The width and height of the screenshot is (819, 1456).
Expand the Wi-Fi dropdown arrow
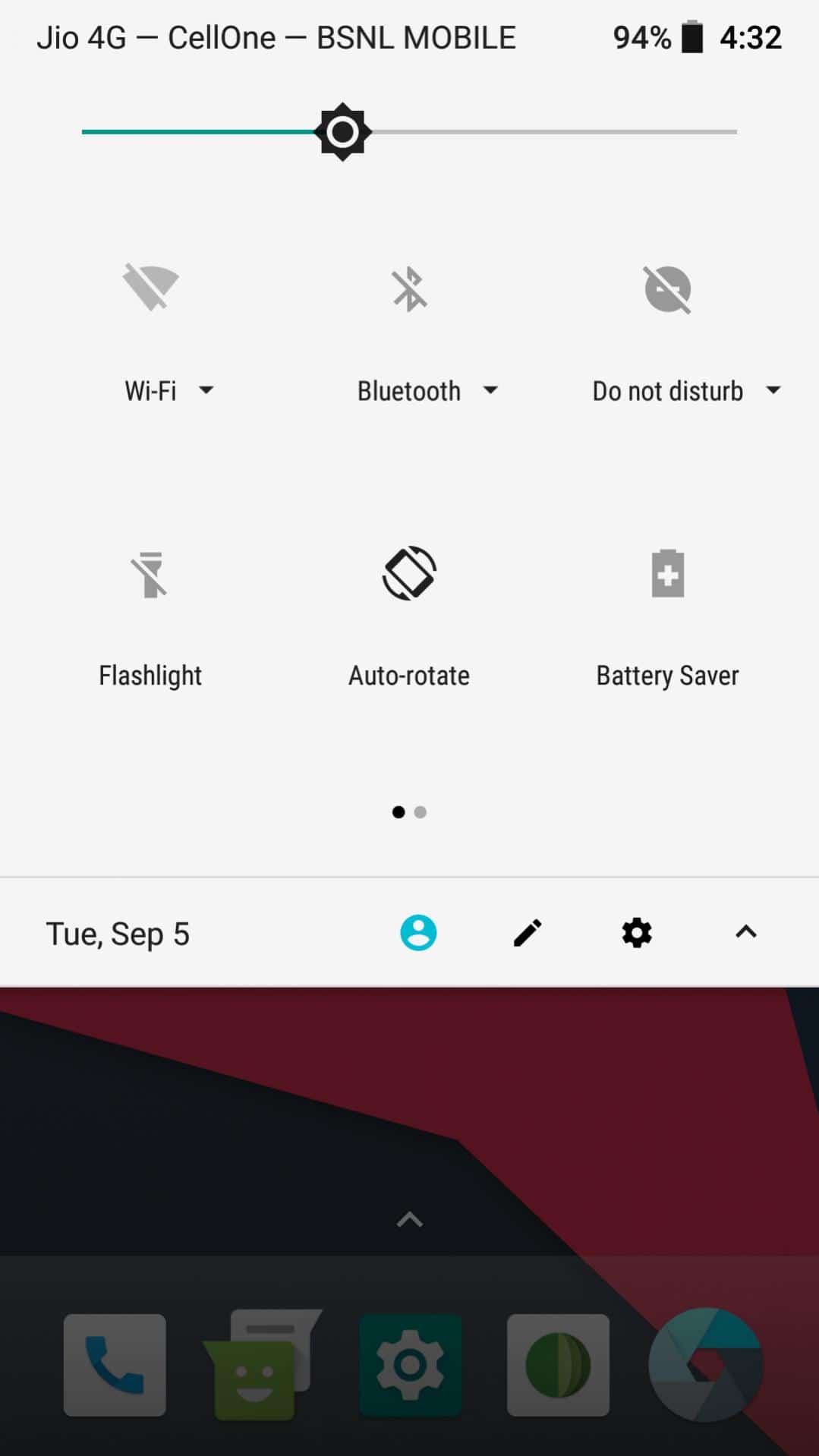point(206,390)
